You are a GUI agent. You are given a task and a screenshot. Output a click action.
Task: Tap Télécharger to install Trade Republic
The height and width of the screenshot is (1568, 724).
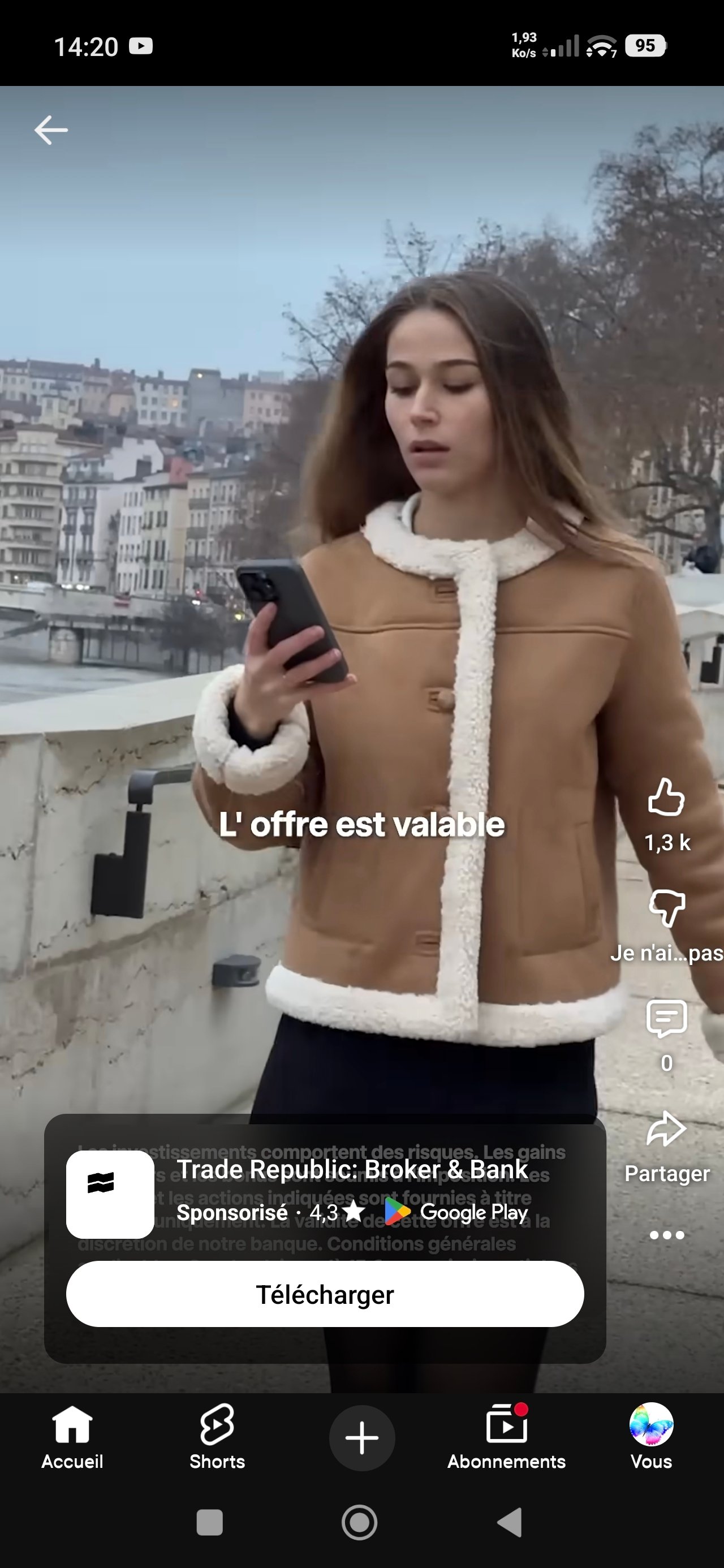(x=325, y=1294)
